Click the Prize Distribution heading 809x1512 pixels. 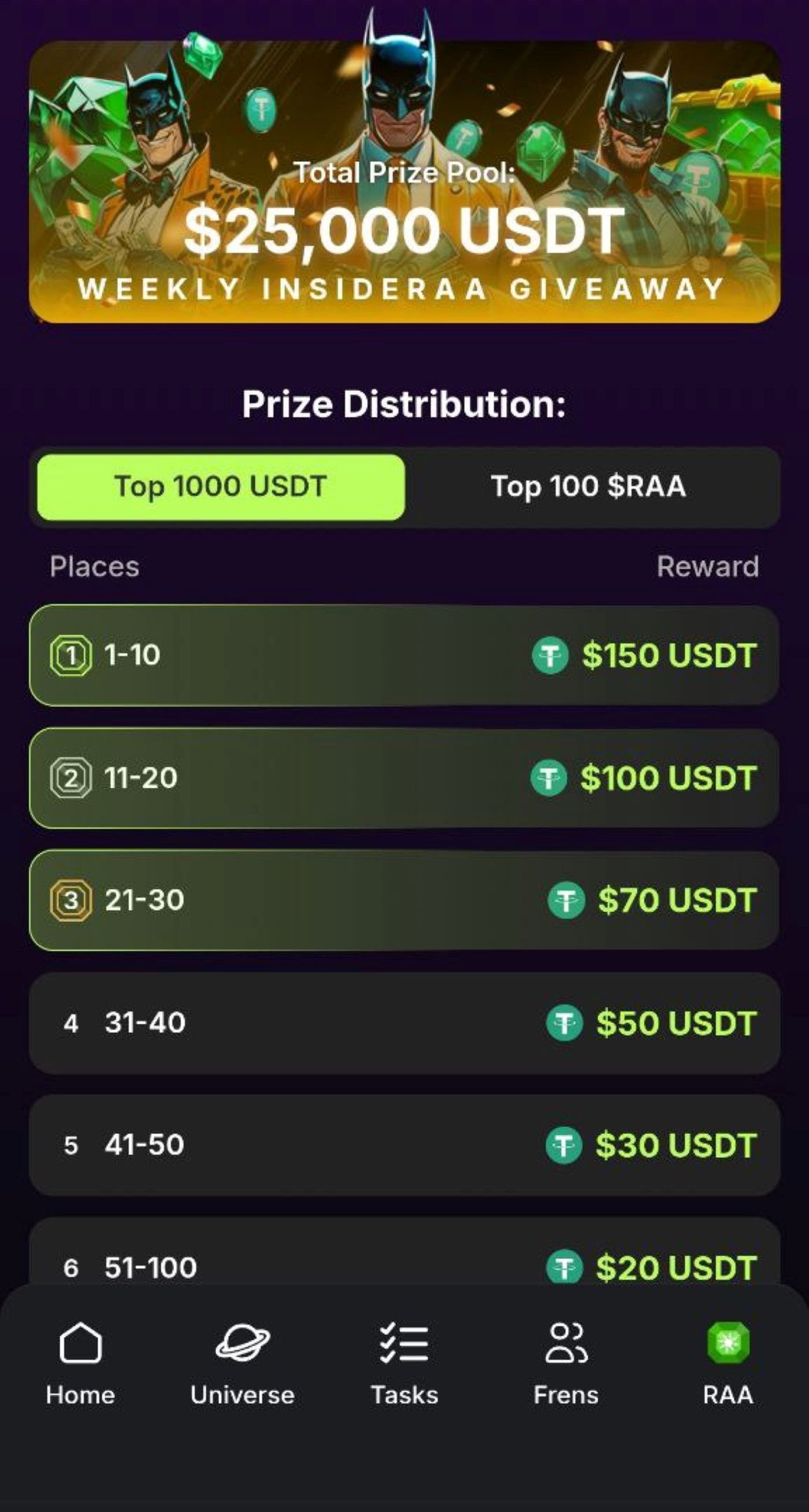[405, 403]
